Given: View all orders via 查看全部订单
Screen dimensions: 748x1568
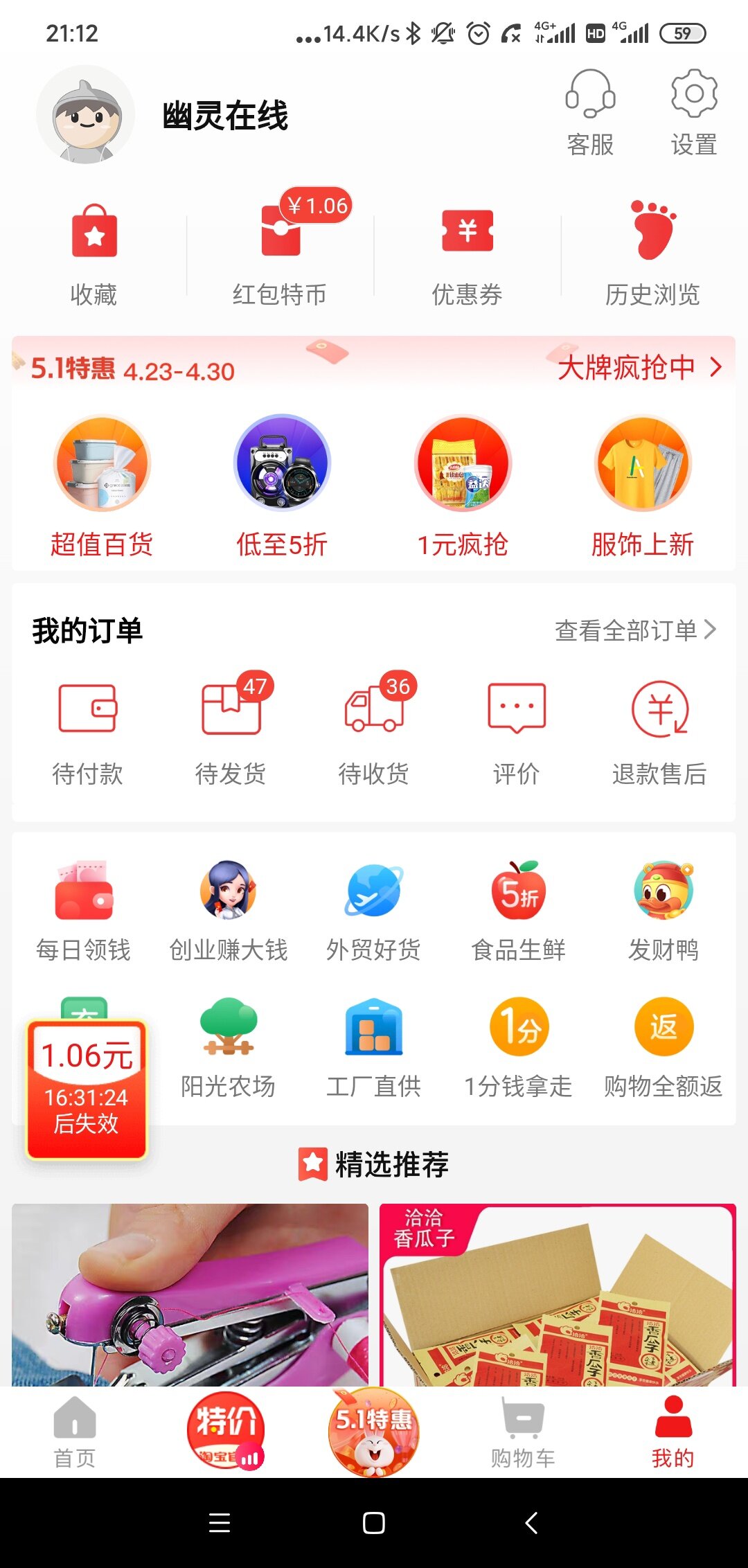Looking at the screenshot, I should point(634,630).
